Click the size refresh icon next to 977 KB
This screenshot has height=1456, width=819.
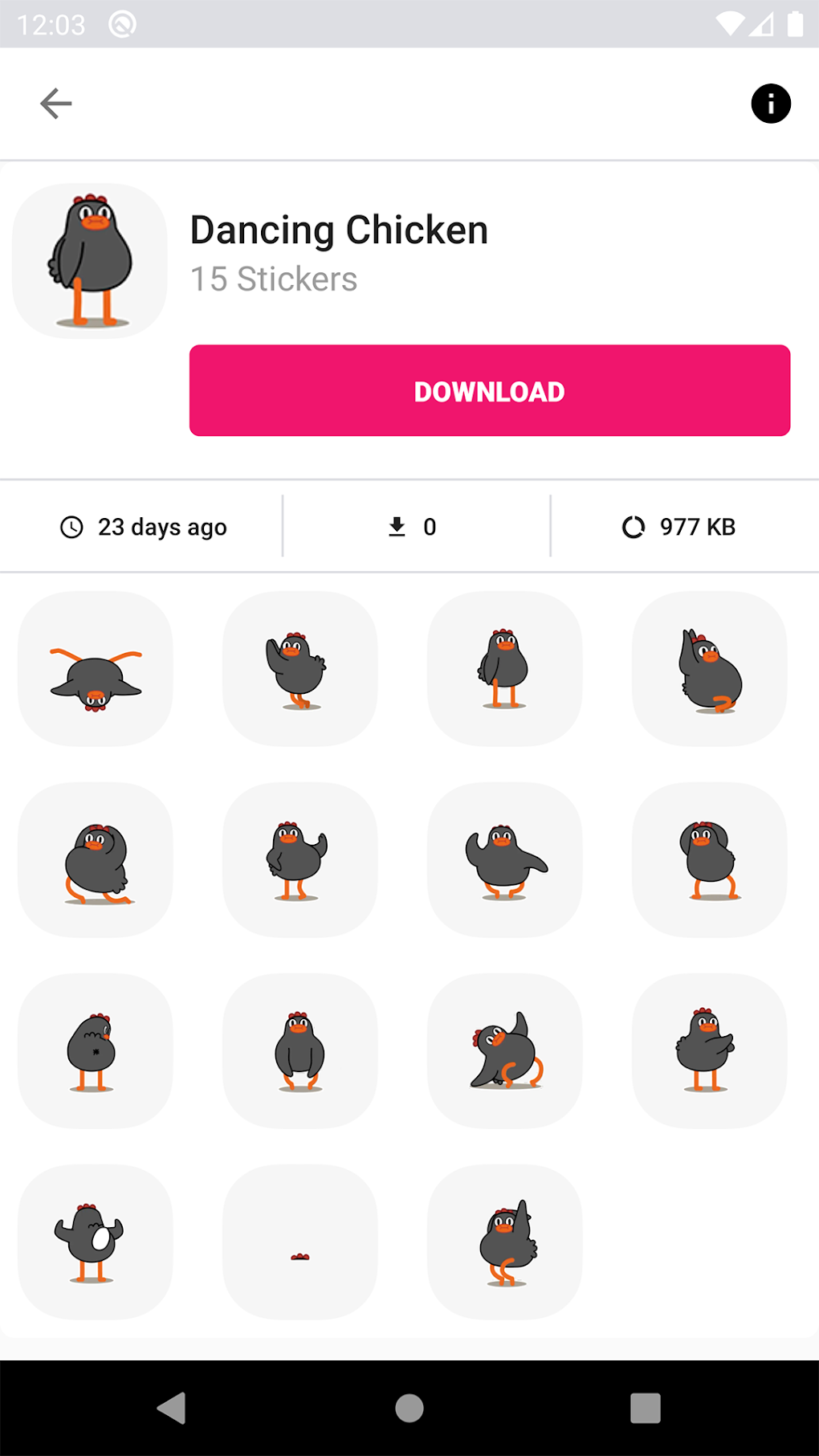tap(634, 527)
